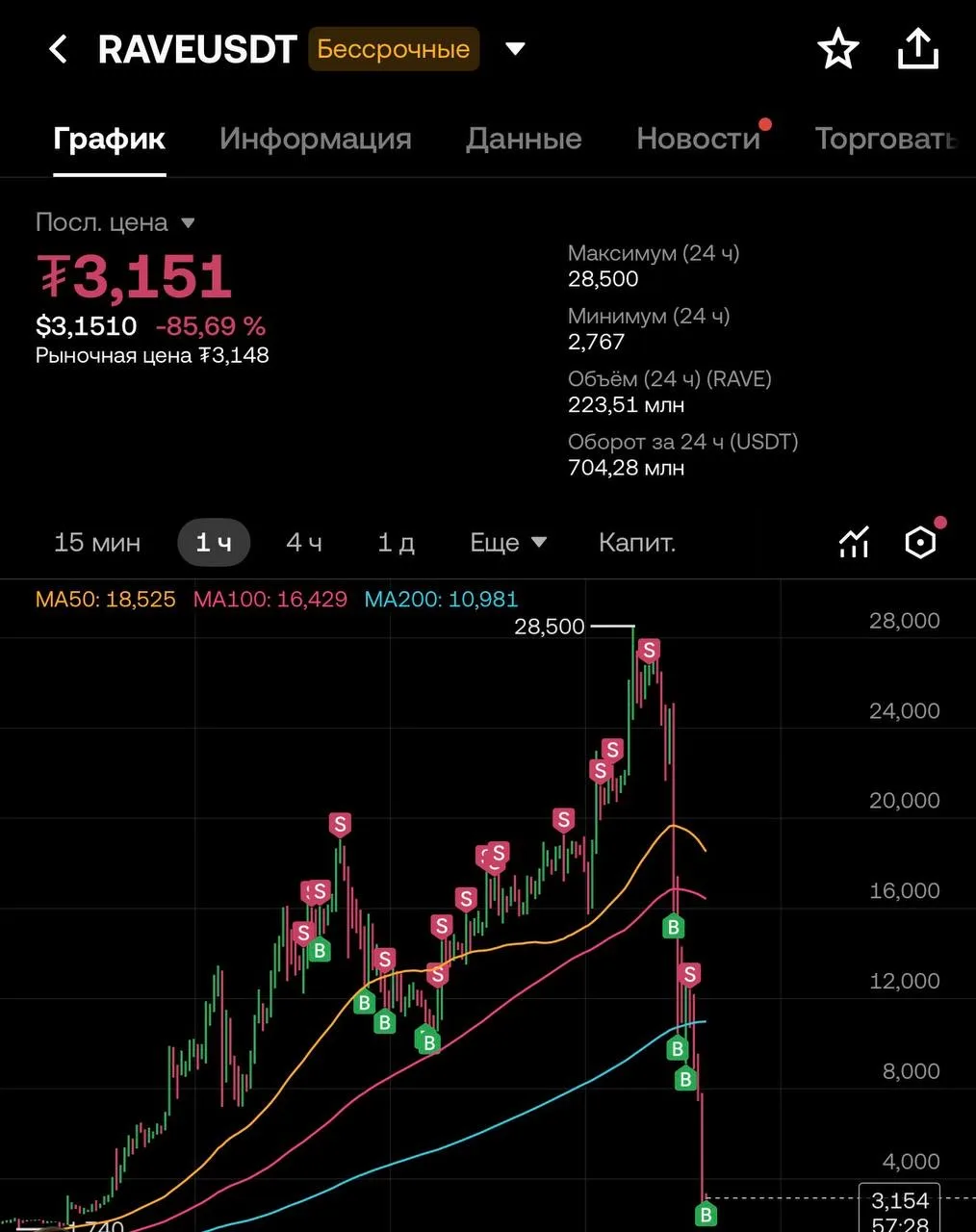Open the Торговать tab
Screen dimensions: 976x1232
tap(886, 139)
